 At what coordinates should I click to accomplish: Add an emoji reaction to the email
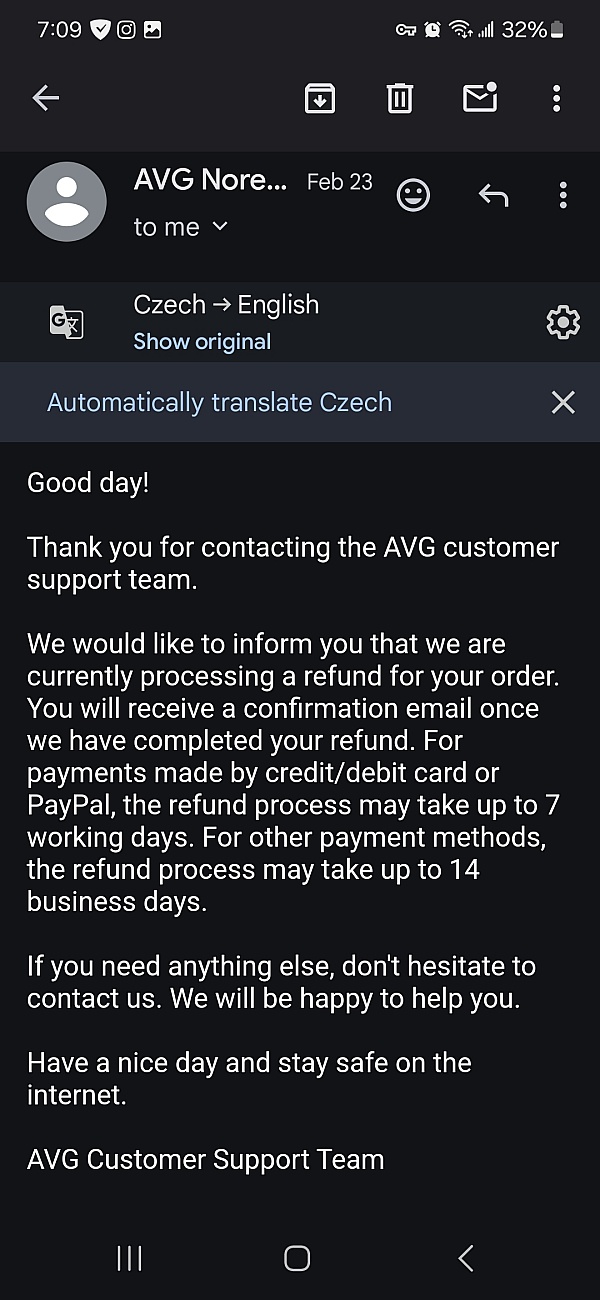(413, 195)
